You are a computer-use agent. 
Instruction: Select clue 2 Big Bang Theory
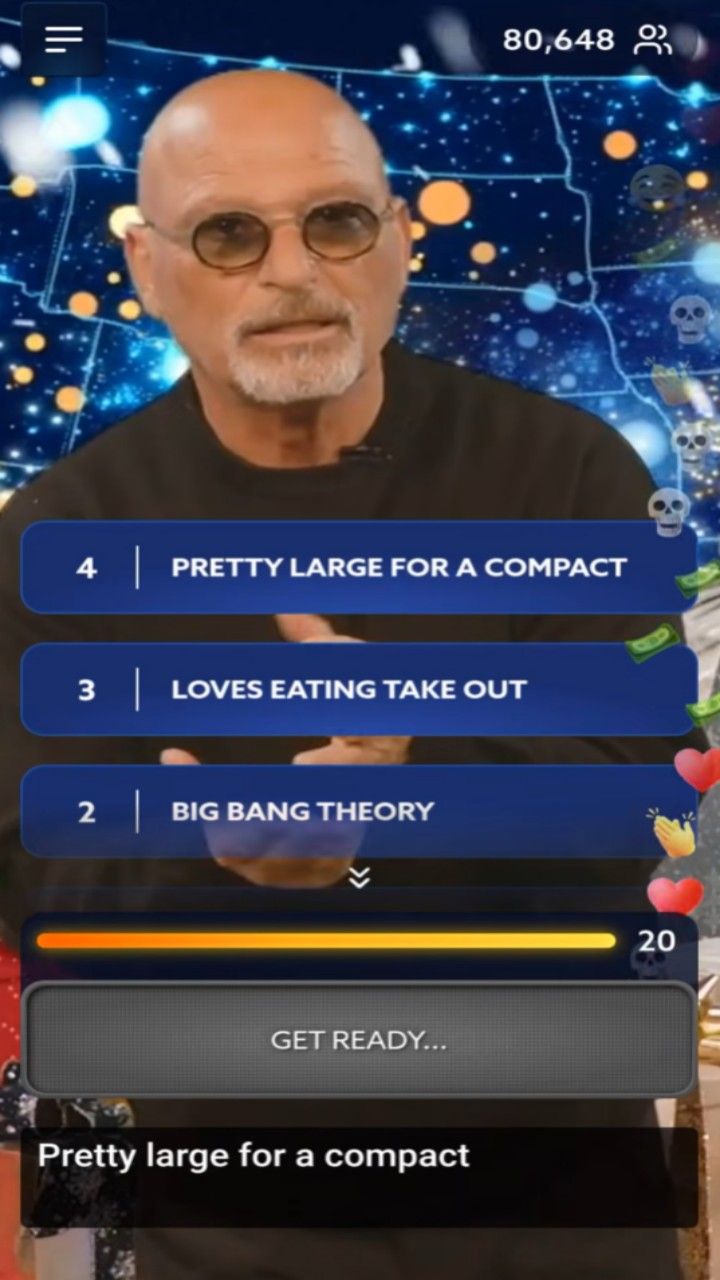click(358, 811)
